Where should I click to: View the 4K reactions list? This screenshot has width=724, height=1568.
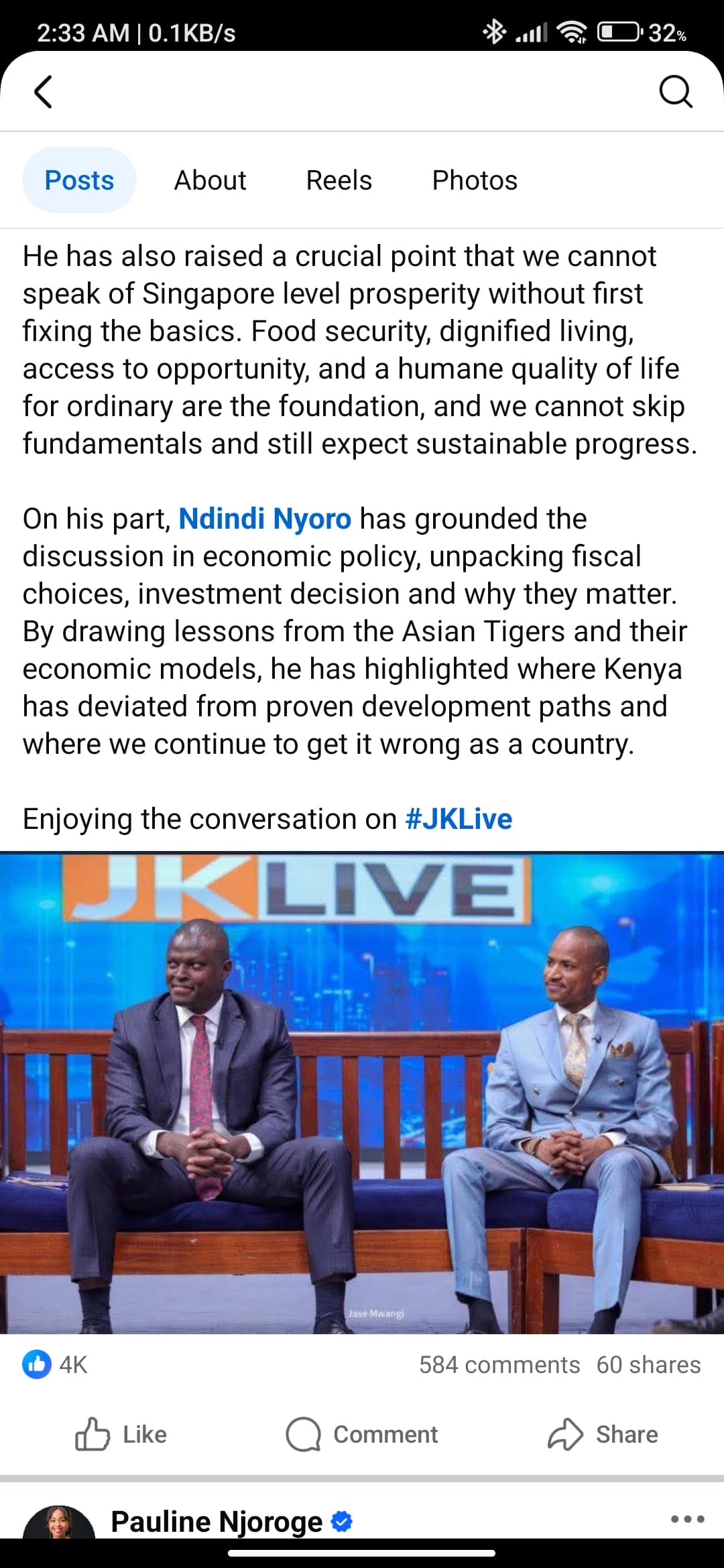pyautogui.click(x=56, y=1364)
